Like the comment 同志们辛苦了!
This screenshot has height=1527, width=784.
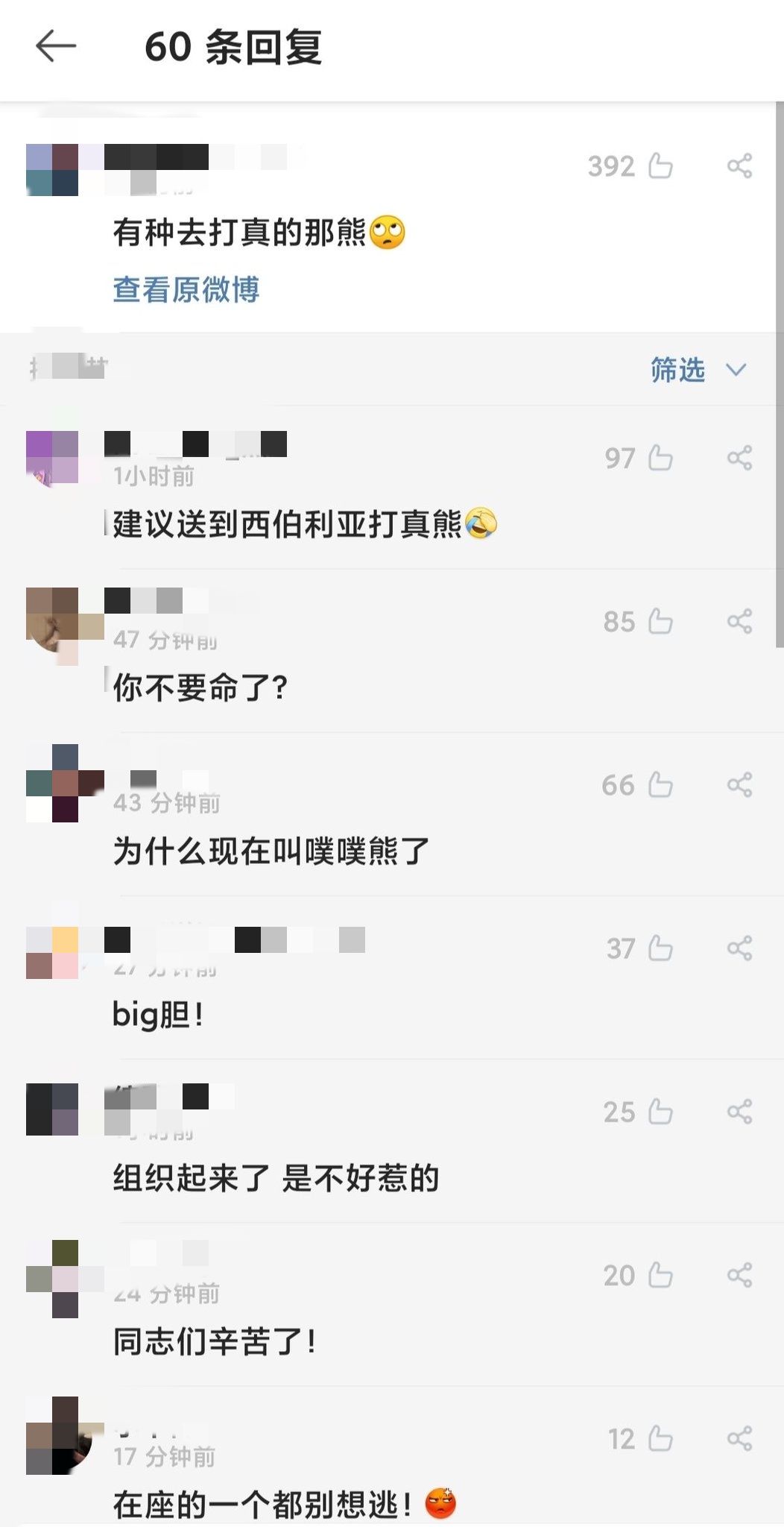point(660,1275)
